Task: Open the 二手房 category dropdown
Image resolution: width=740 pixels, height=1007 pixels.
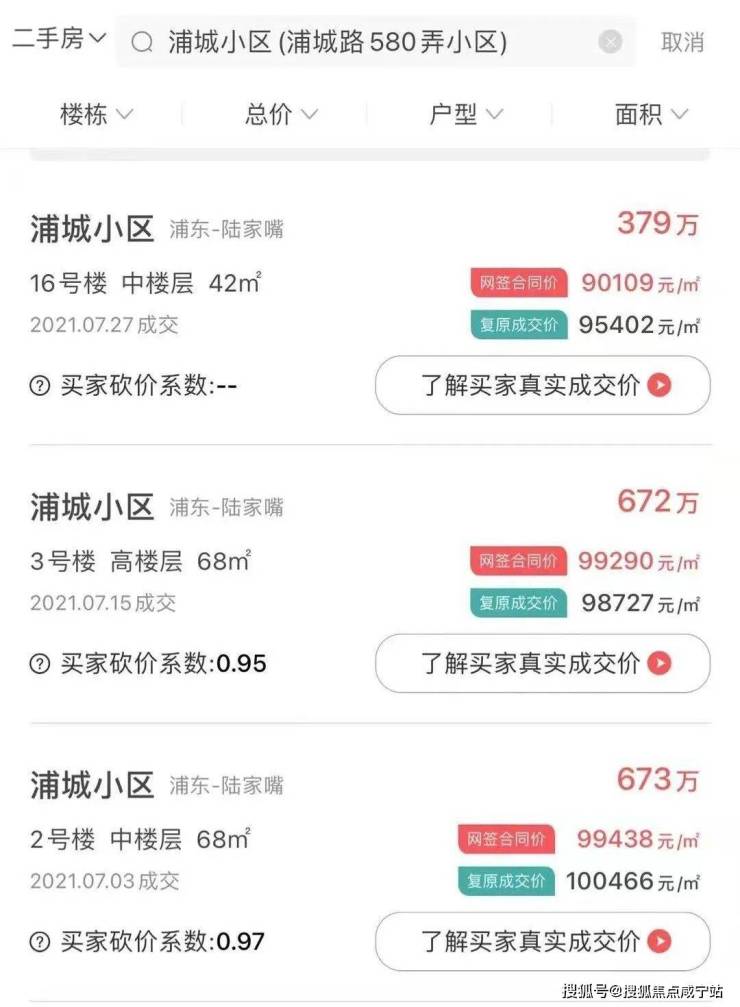Action: click(x=58, y=40)
